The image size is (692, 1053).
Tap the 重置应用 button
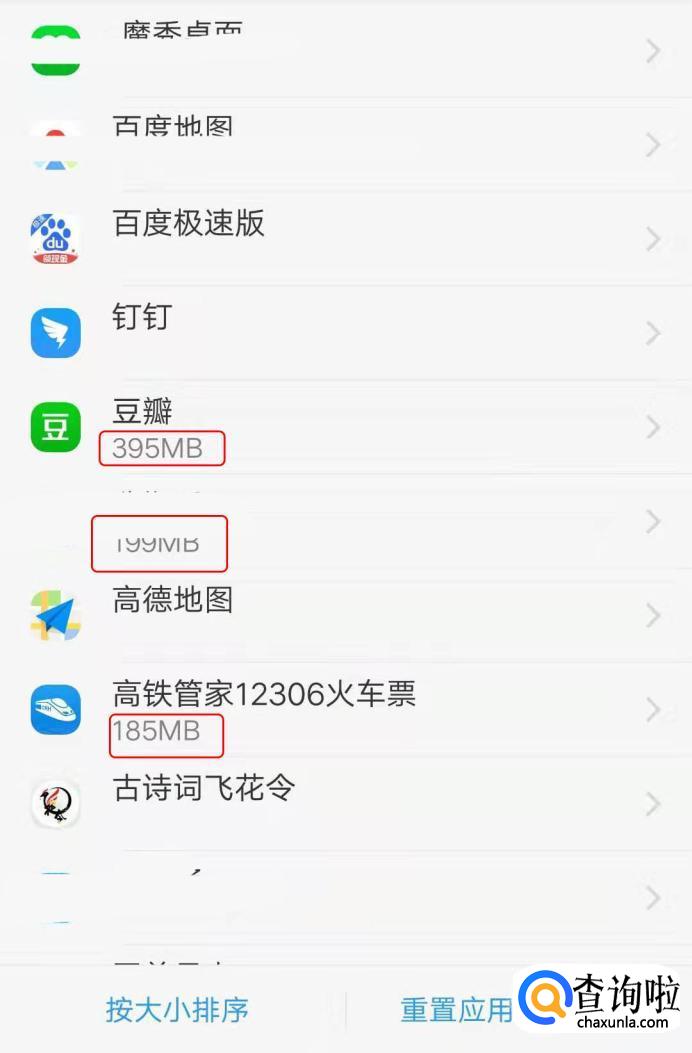pyautogui.click(x=455, y=1009)
